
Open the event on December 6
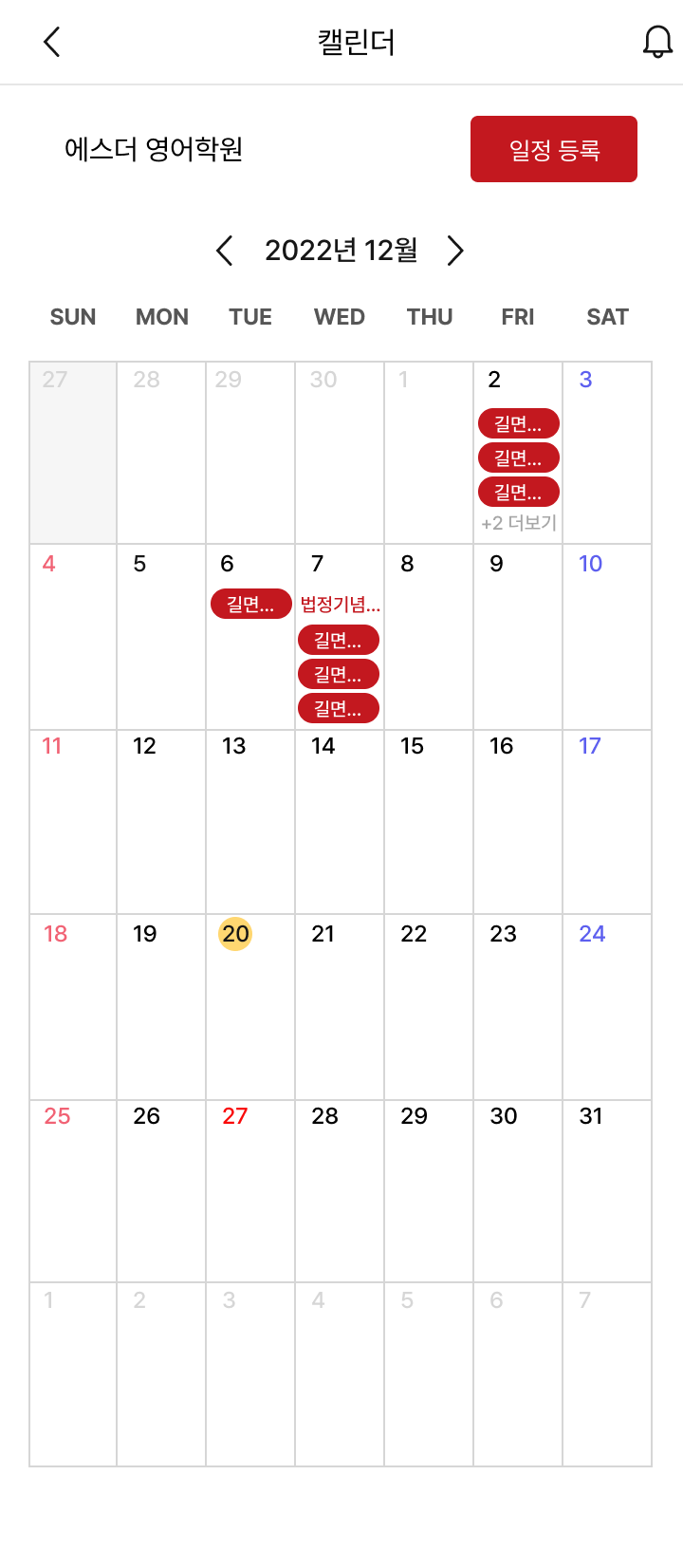(251, 604)
